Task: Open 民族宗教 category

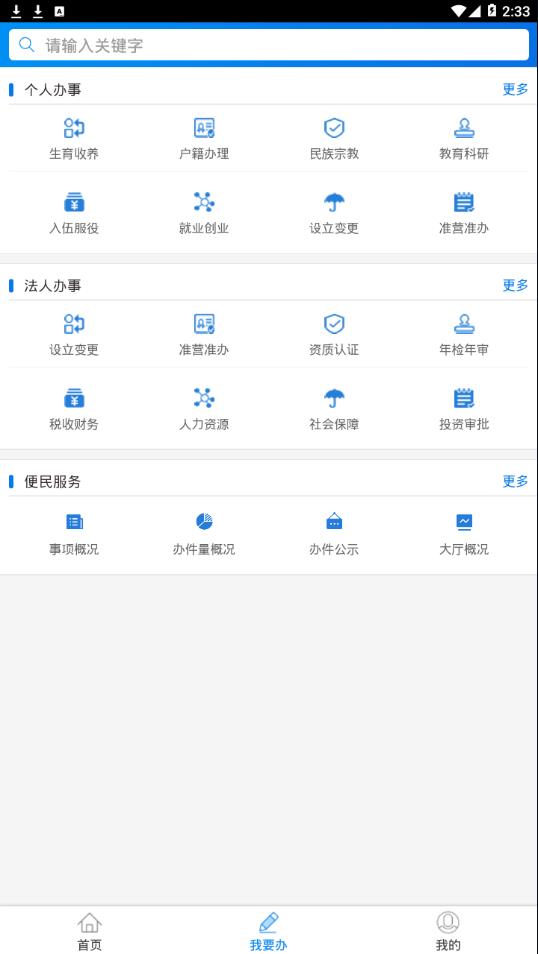Action: tap(334, 139)
